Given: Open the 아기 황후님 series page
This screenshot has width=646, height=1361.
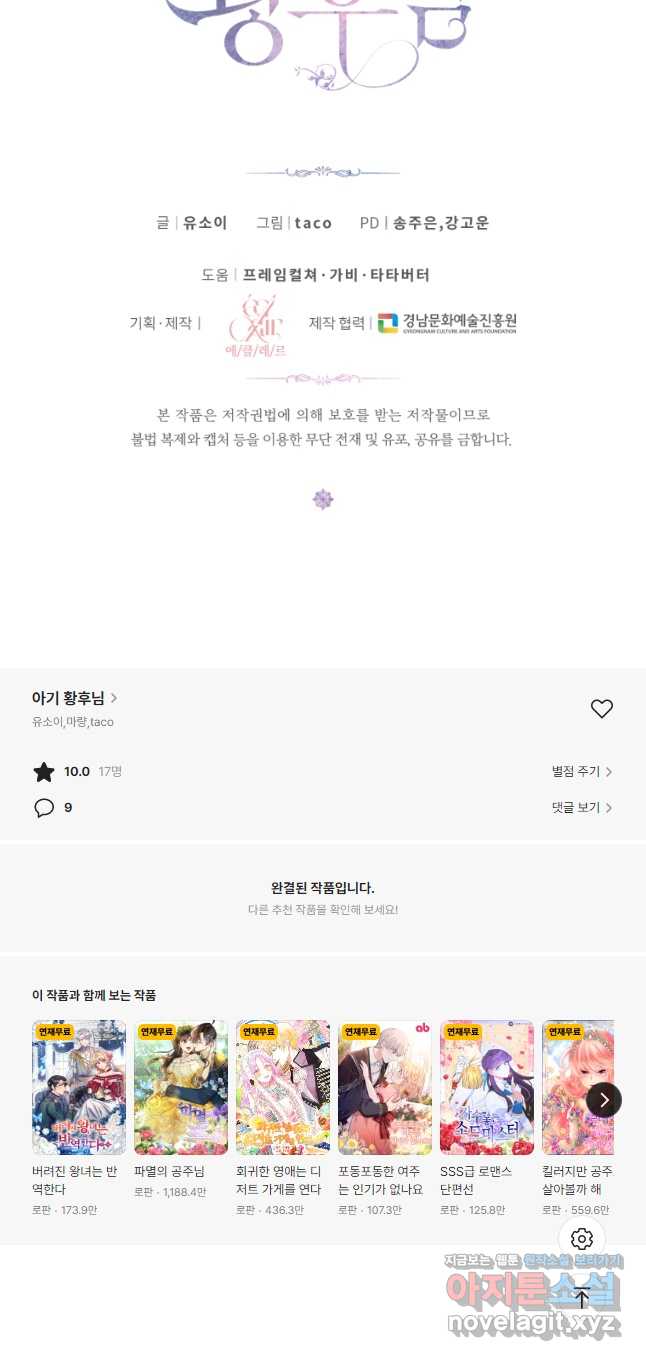Looking at the screenshot, I should (x=75, y=698).
